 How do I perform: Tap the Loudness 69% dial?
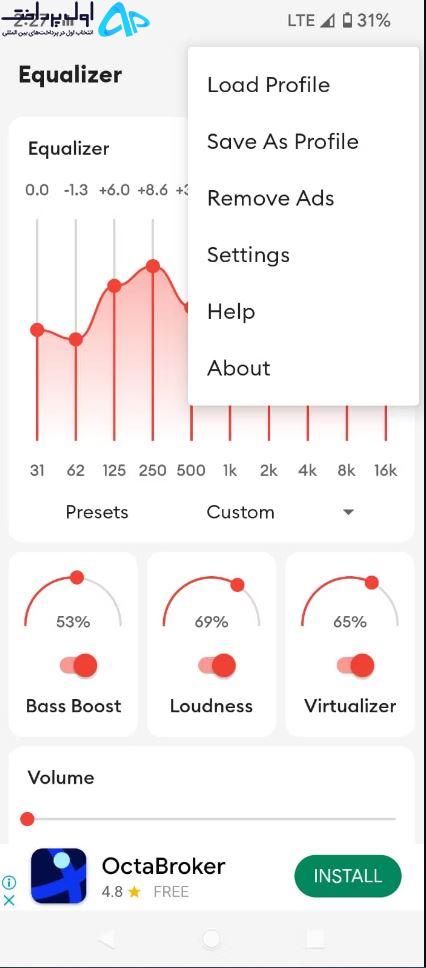[x=211, y=602]
